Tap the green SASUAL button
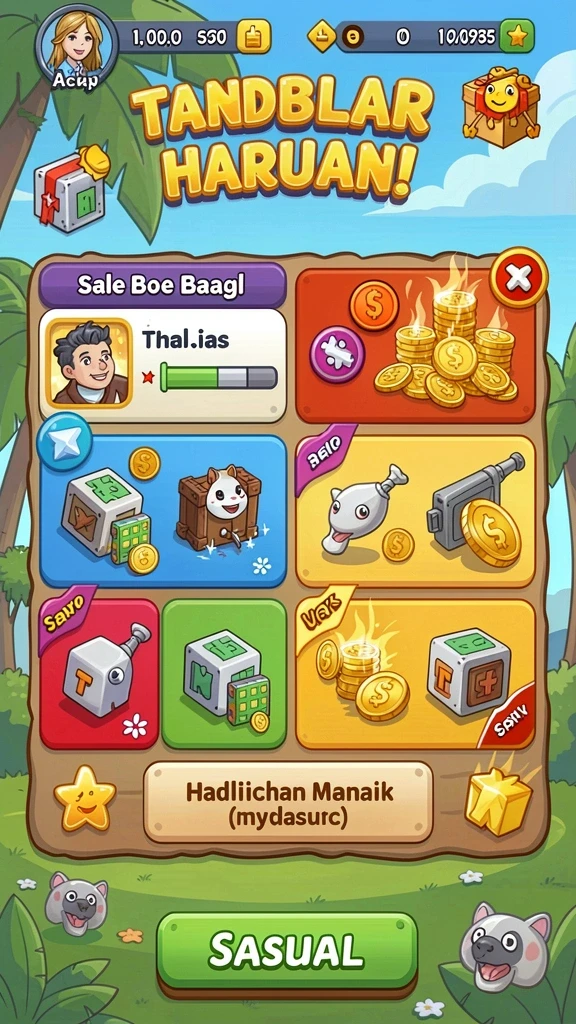This screenshot has height=1024, width=576. 287,950
